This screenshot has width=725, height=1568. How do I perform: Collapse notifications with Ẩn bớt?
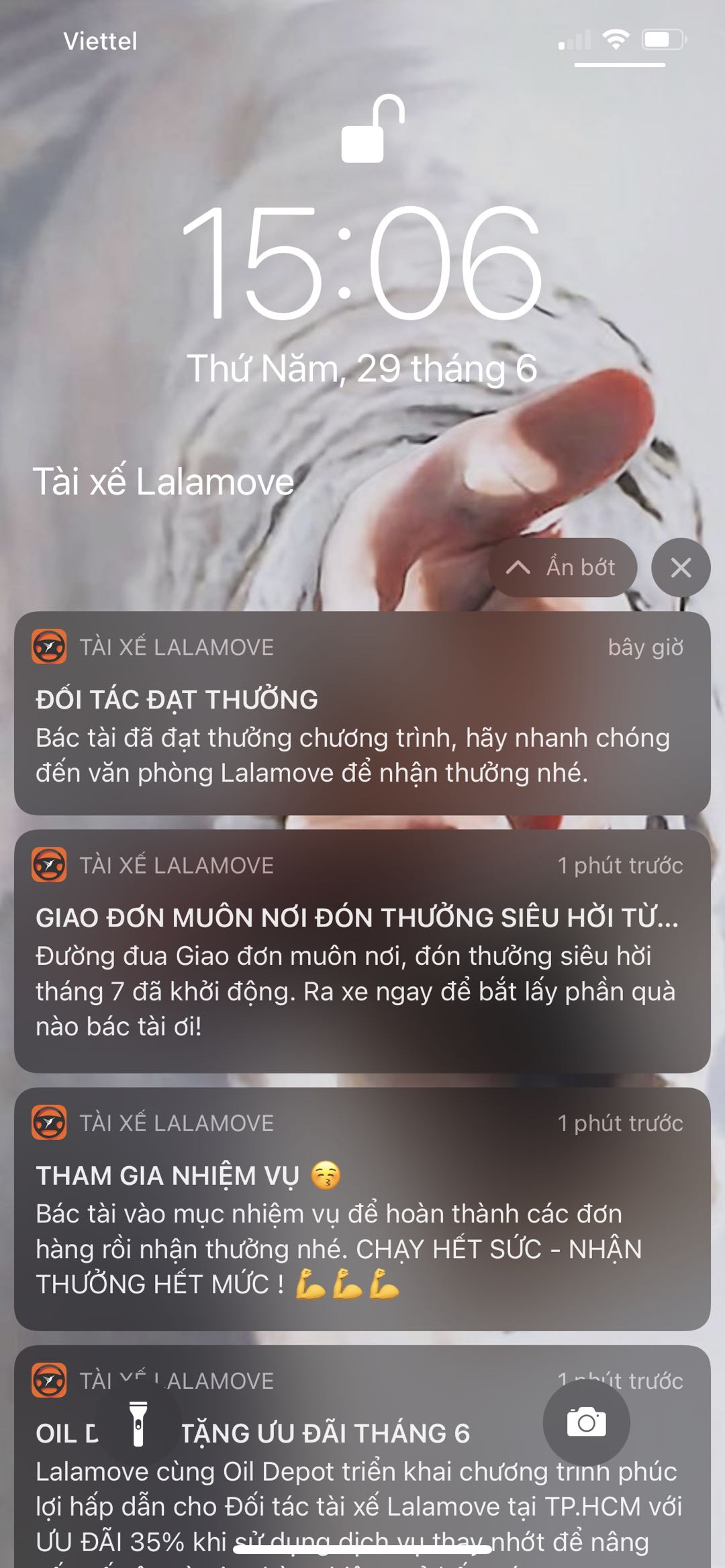(x=563, y=568)
